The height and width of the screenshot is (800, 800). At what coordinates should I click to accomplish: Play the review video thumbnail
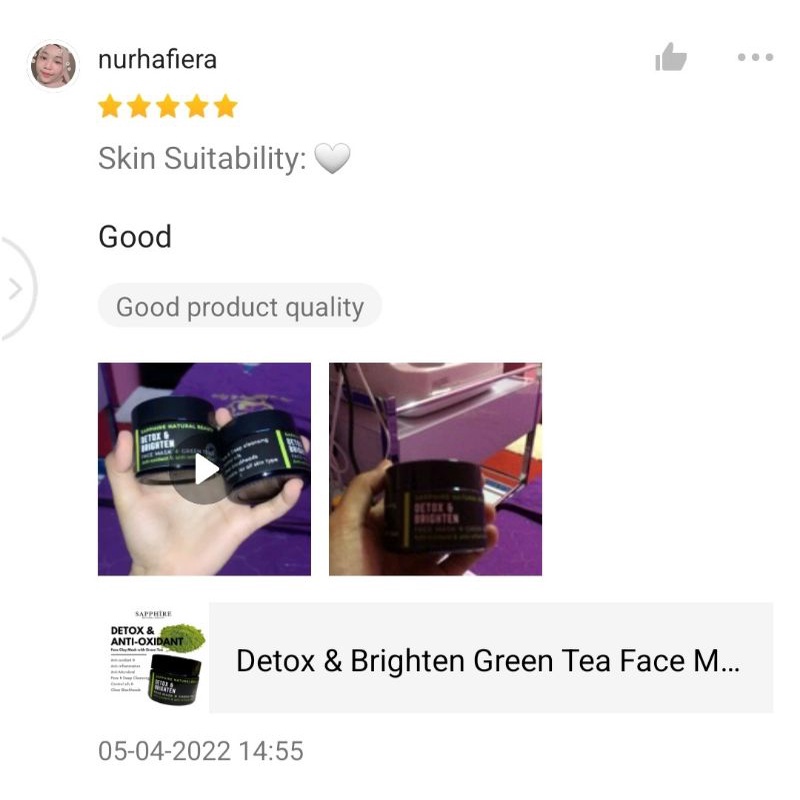click(204, 469)
